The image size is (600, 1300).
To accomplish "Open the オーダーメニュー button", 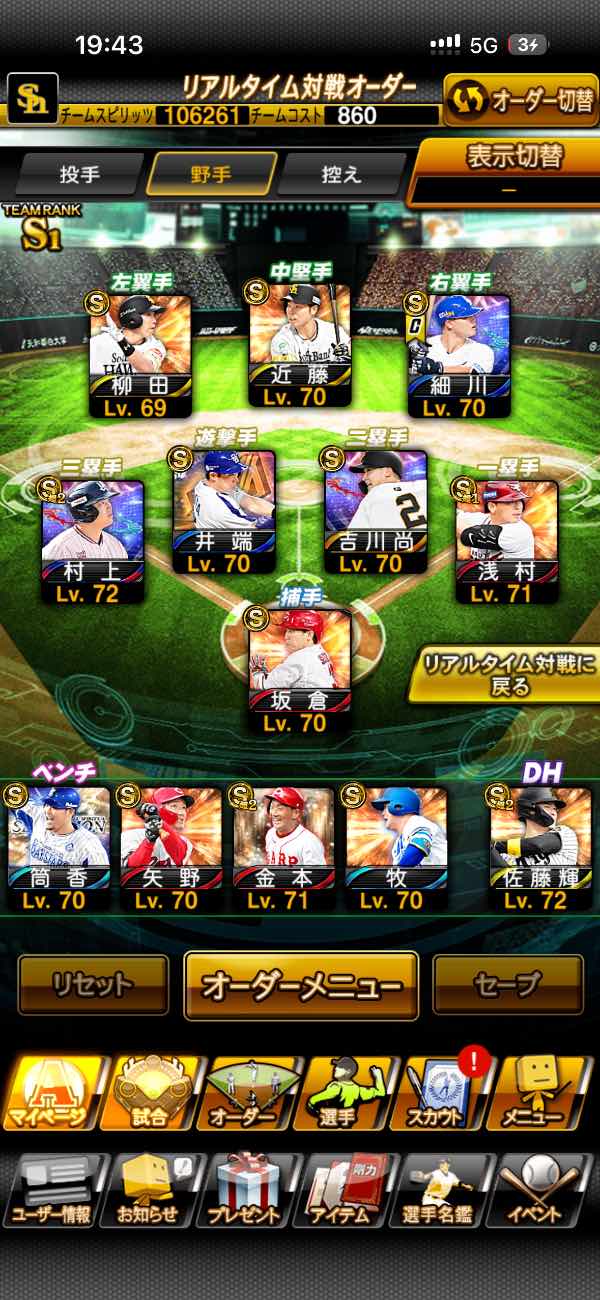I will 301,986.
